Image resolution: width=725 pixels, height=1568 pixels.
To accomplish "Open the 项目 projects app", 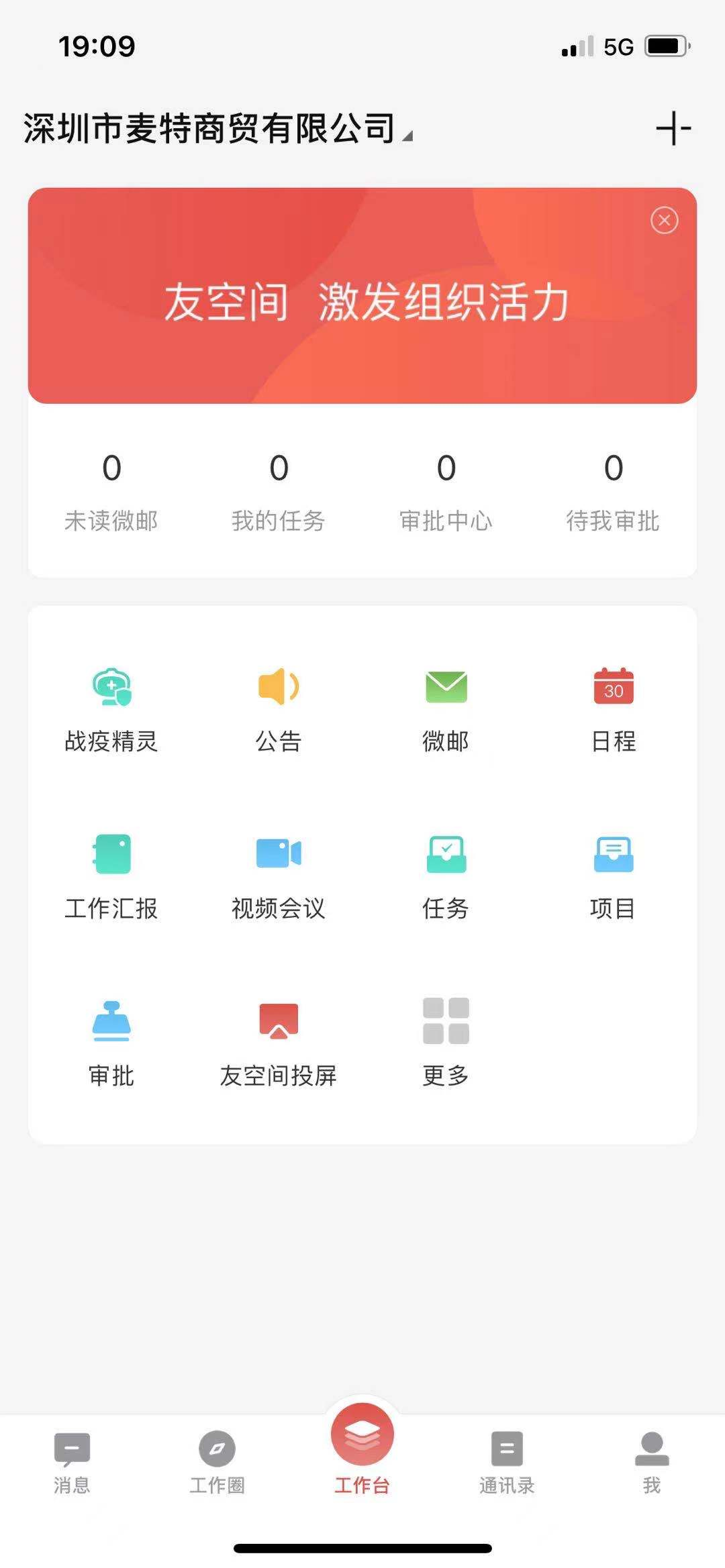I will (x=613, y=878).
